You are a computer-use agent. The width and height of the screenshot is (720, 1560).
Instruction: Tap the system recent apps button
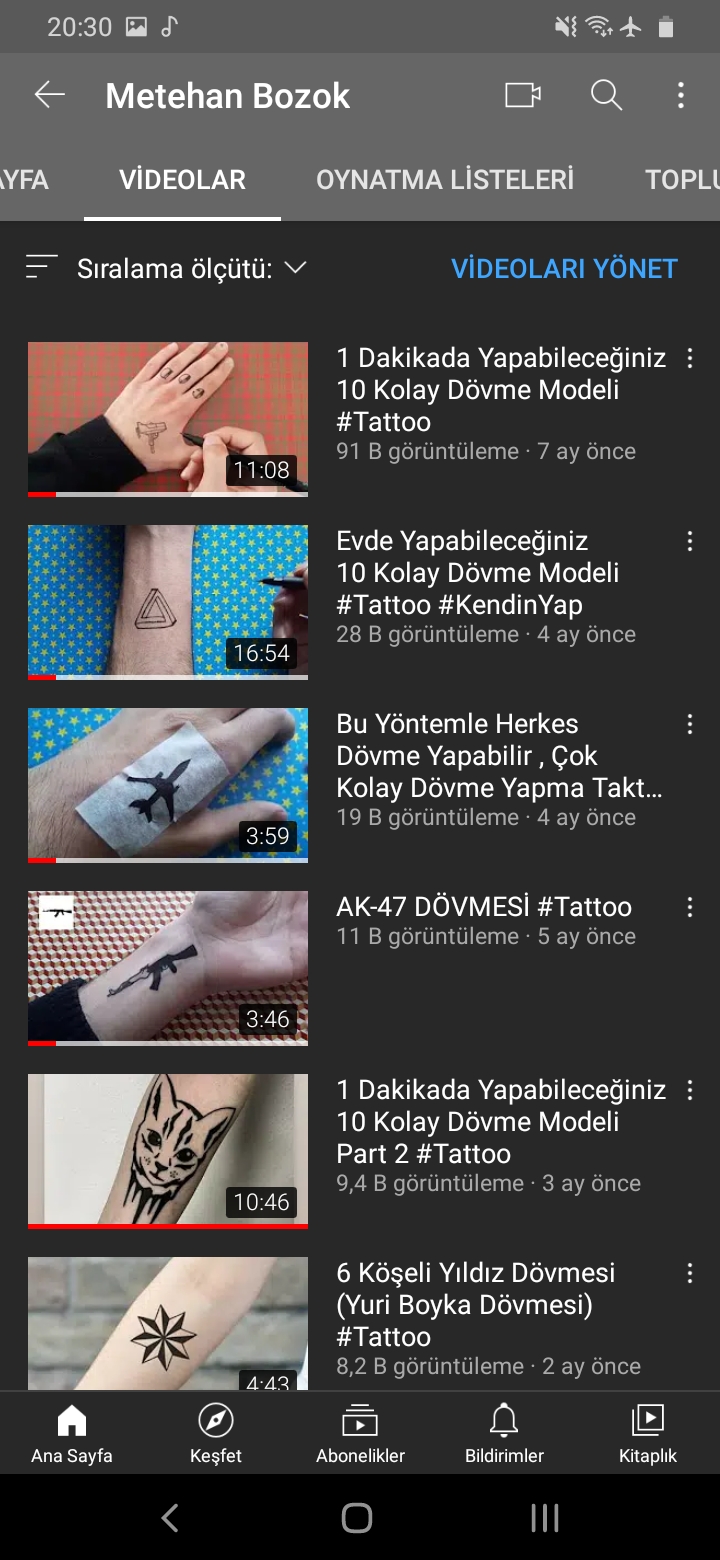545,1518
